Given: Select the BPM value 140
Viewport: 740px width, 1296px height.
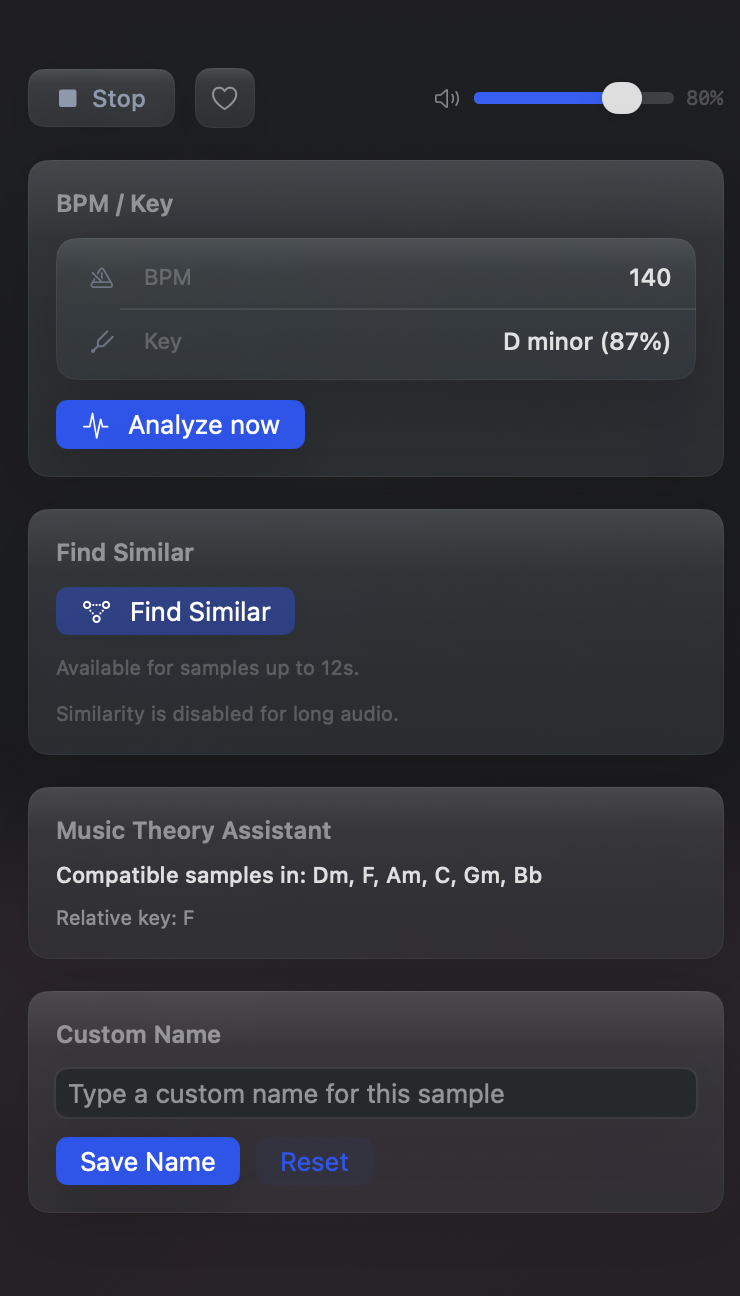Looking at the screenshot, I should point(650,277).
